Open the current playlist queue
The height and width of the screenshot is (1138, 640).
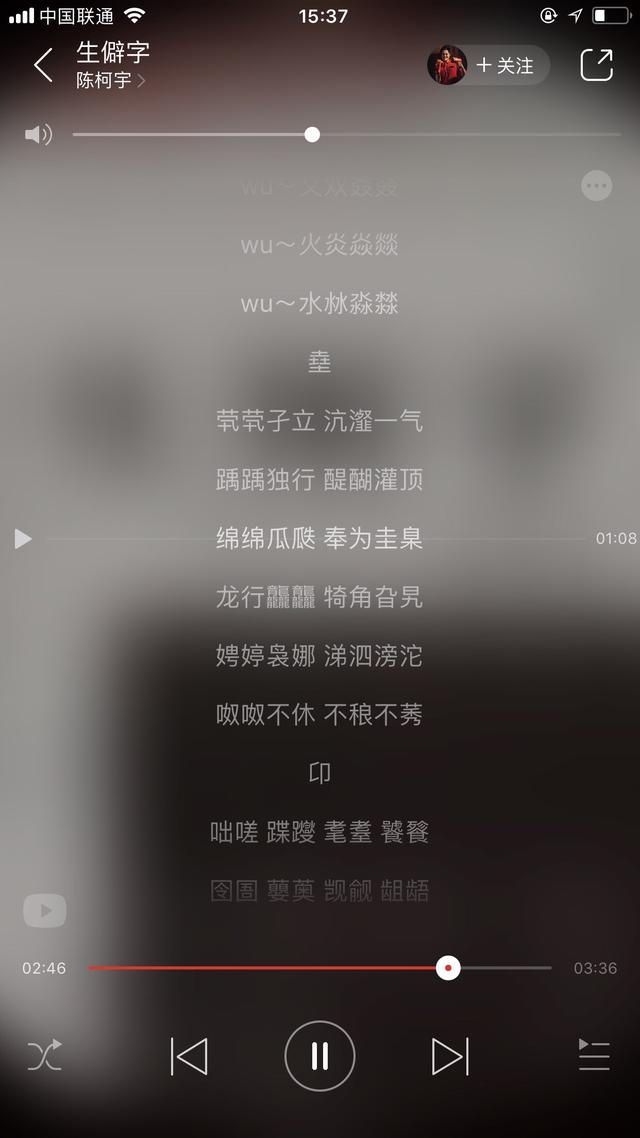593,1056
